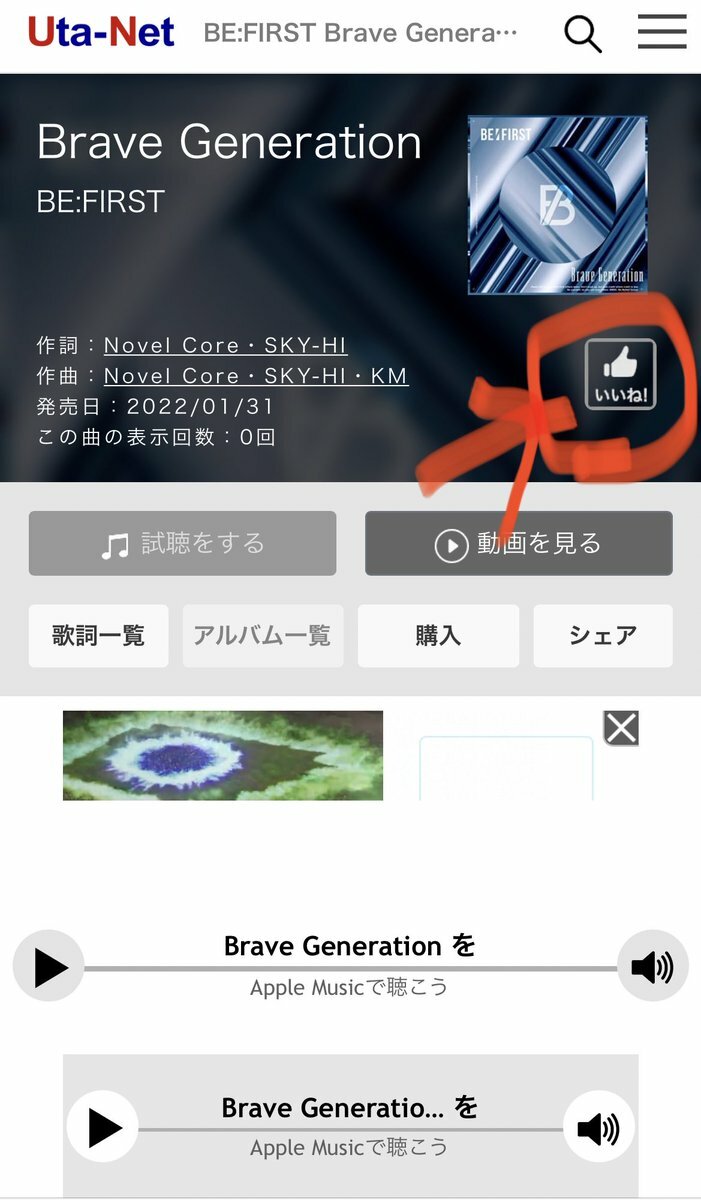Viewport: 701px width, 1200px height.
Task: Play the lower gray Apple Music player
Action: 103,1127
